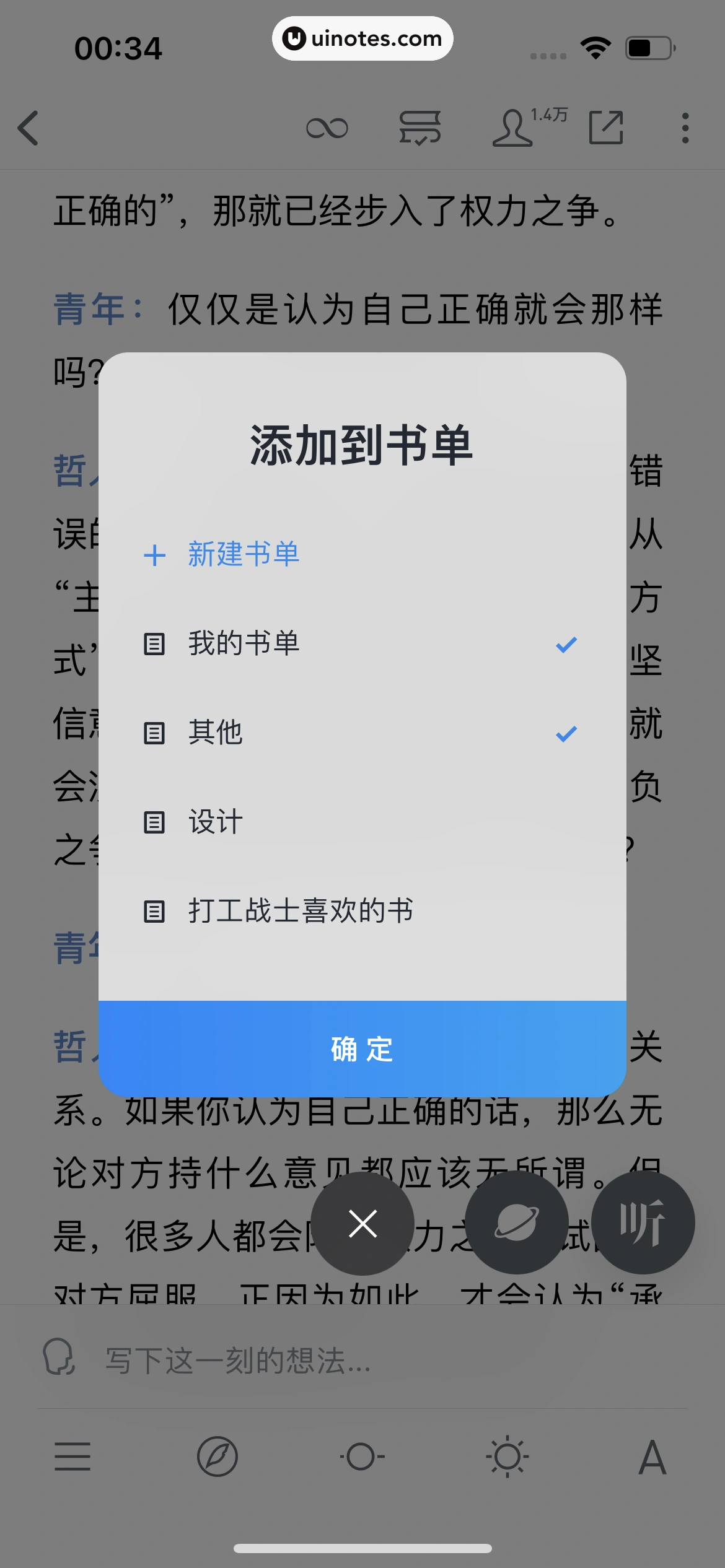Viewport: 725px width, 1568px height.
Task: Select 打工战士喜欢的书 booklist
Action: 362,910
